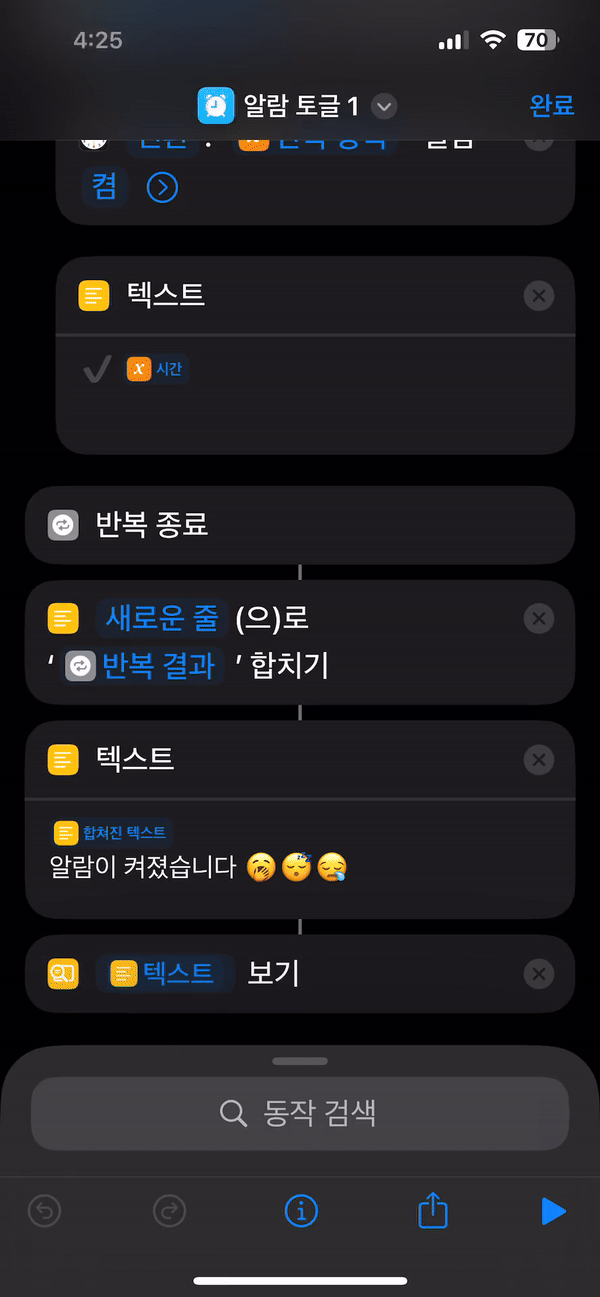This screenshot has width=600, height=1297.
Task: Expand the alarm action's chevron arrow
Action: pyautogui.click(x=162, y=188)
